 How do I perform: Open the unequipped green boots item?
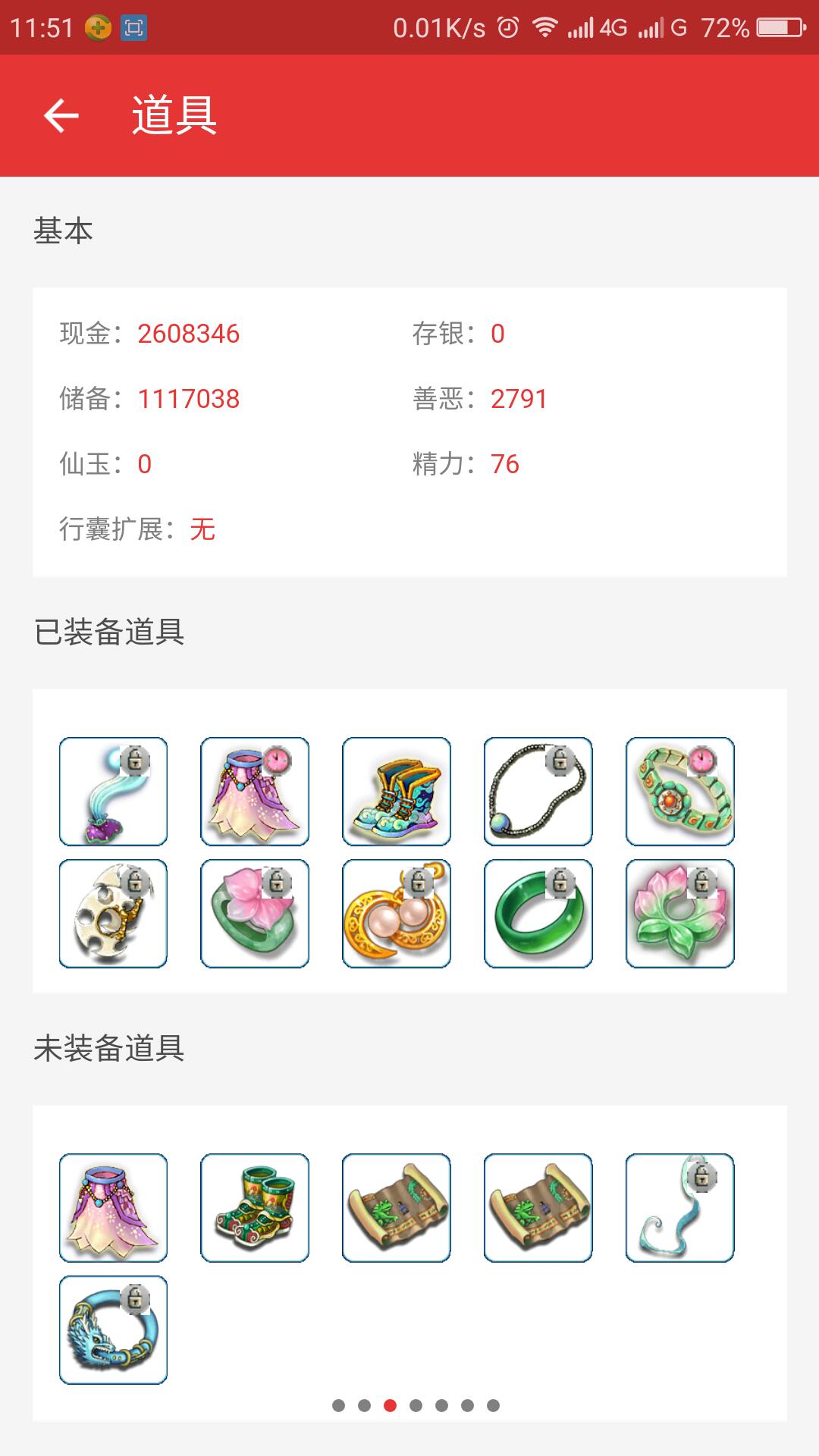click(254, 1208)
